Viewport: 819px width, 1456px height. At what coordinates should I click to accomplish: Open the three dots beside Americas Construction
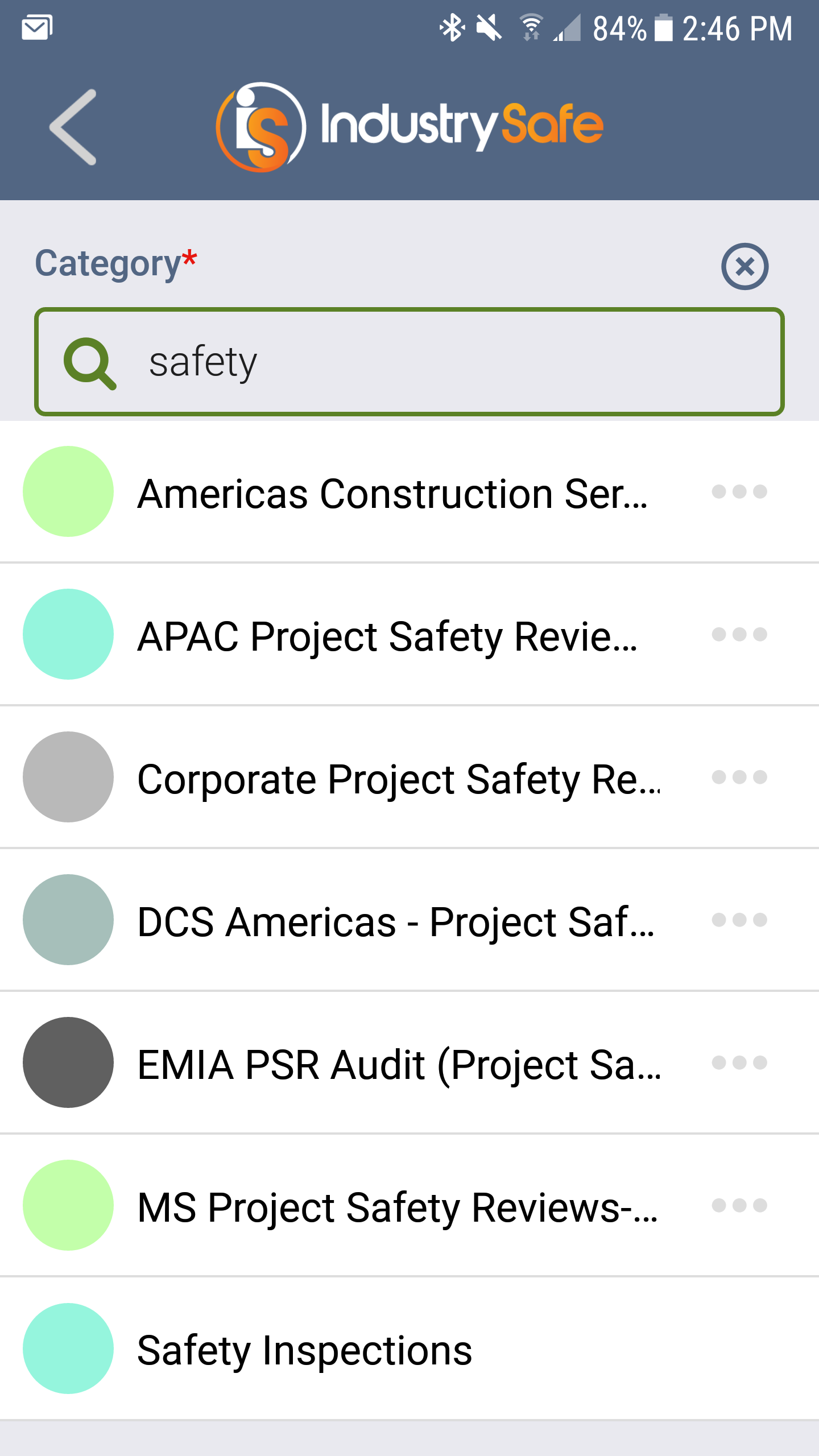739,491
